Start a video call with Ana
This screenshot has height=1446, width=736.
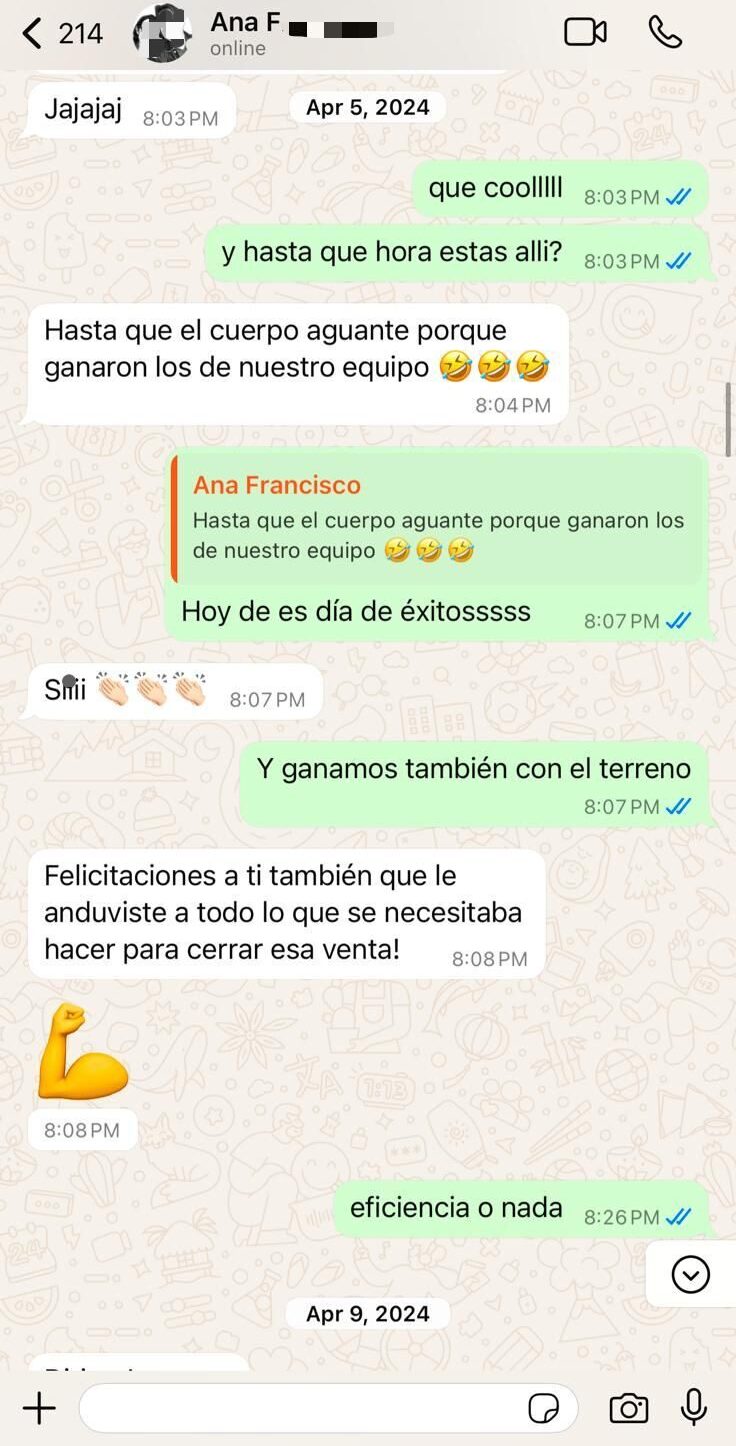[587, 32]
